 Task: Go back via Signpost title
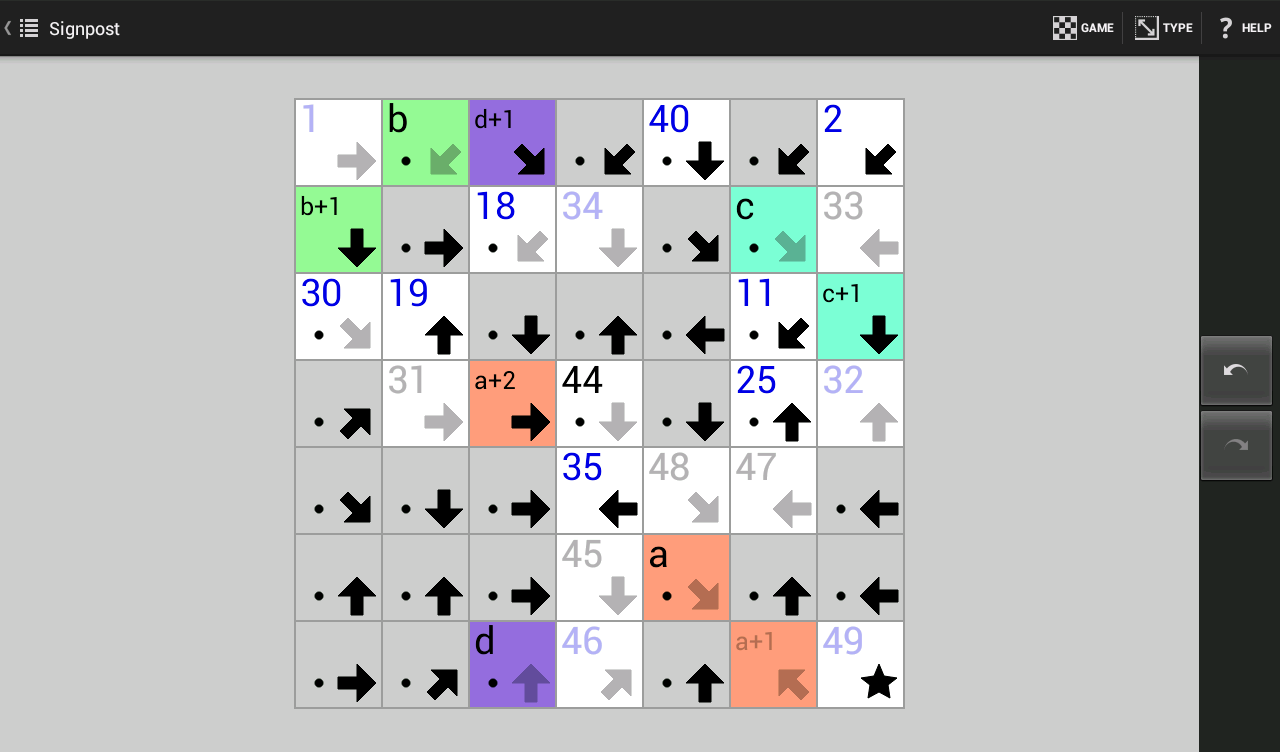(70, 28)
